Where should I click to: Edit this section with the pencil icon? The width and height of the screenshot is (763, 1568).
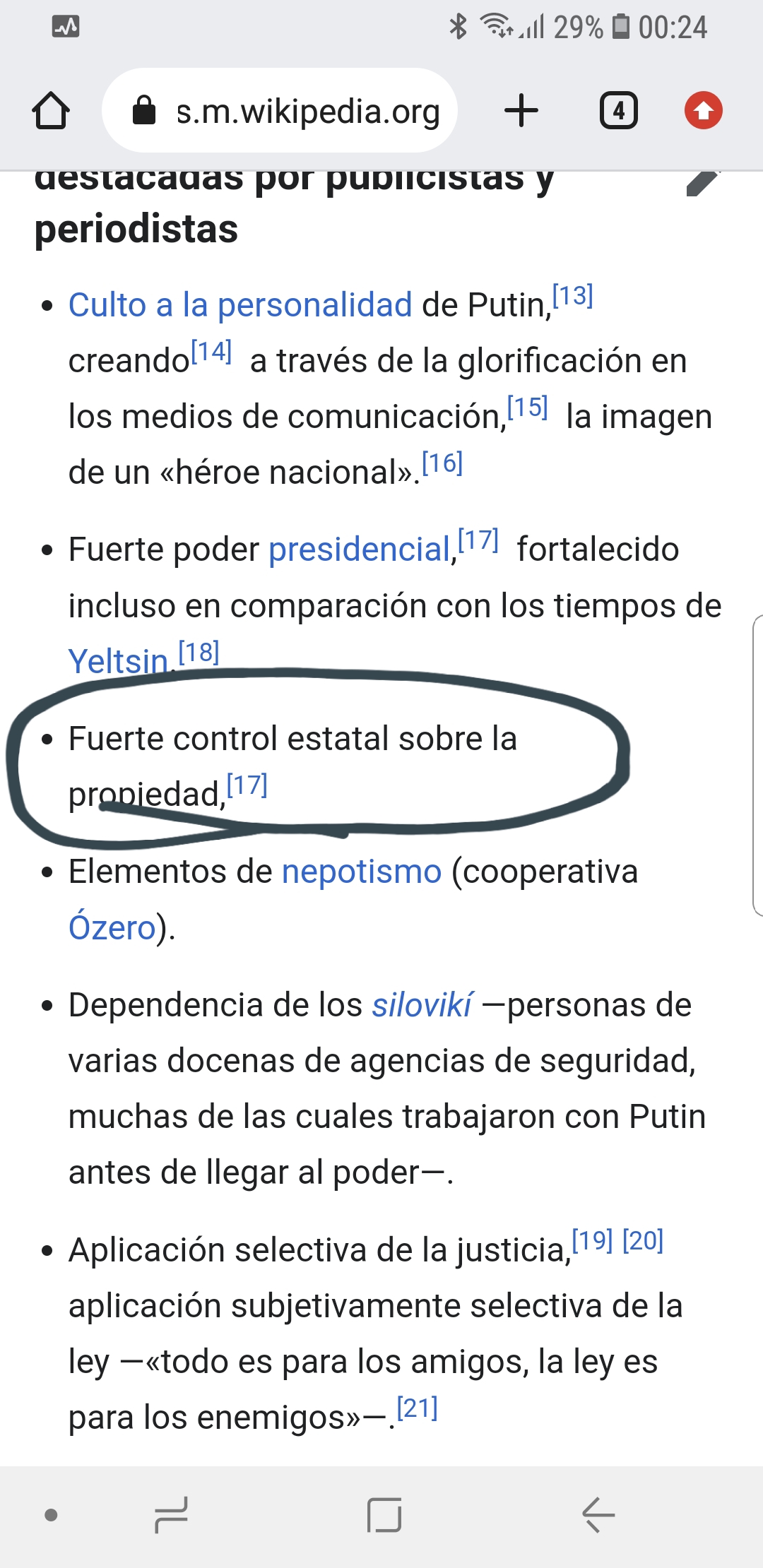click(702, 184)
